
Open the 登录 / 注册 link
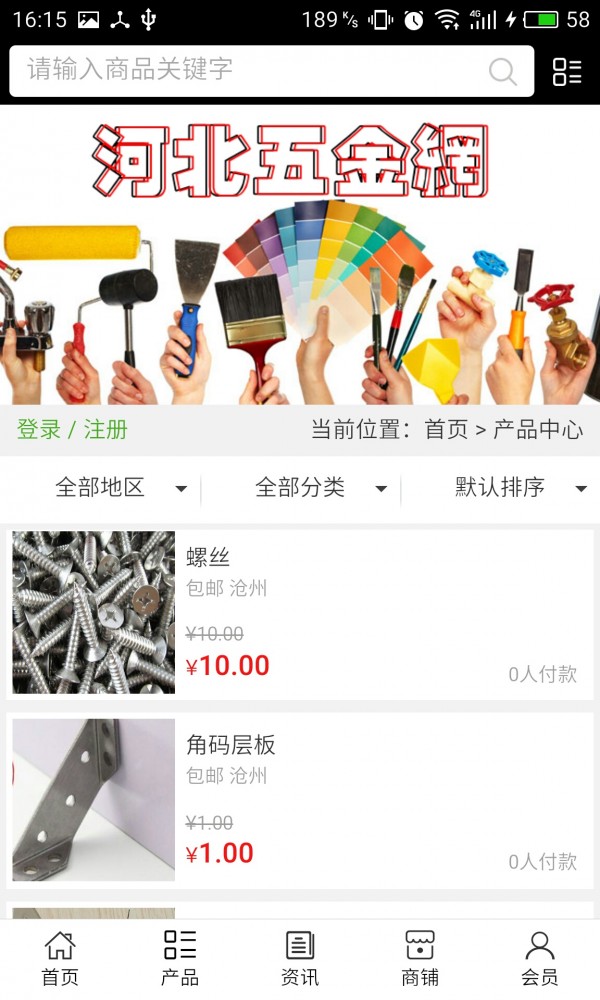(x=72, y=430)
